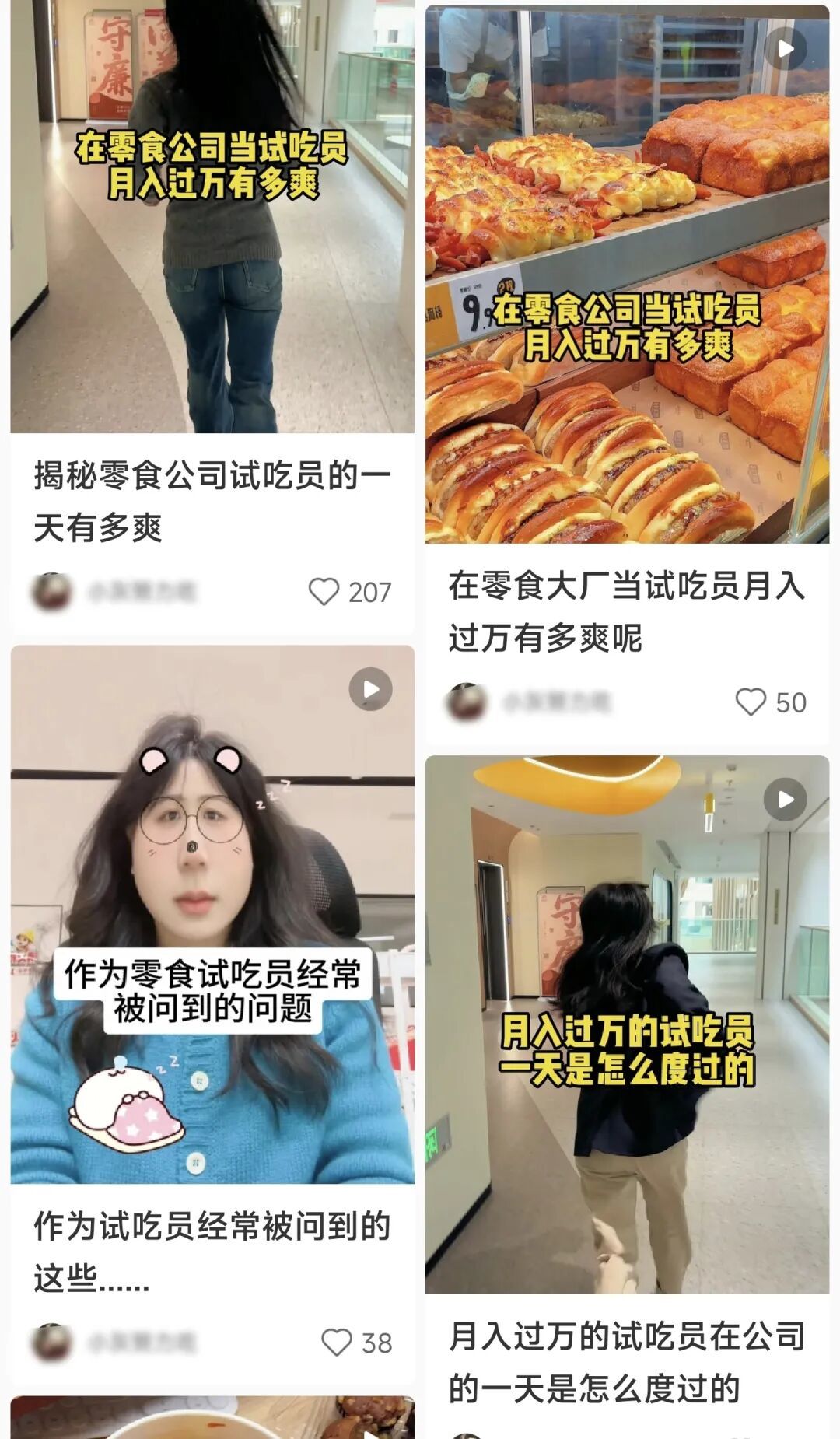
Task: Like the post with 50 likes
Action: 751,702
